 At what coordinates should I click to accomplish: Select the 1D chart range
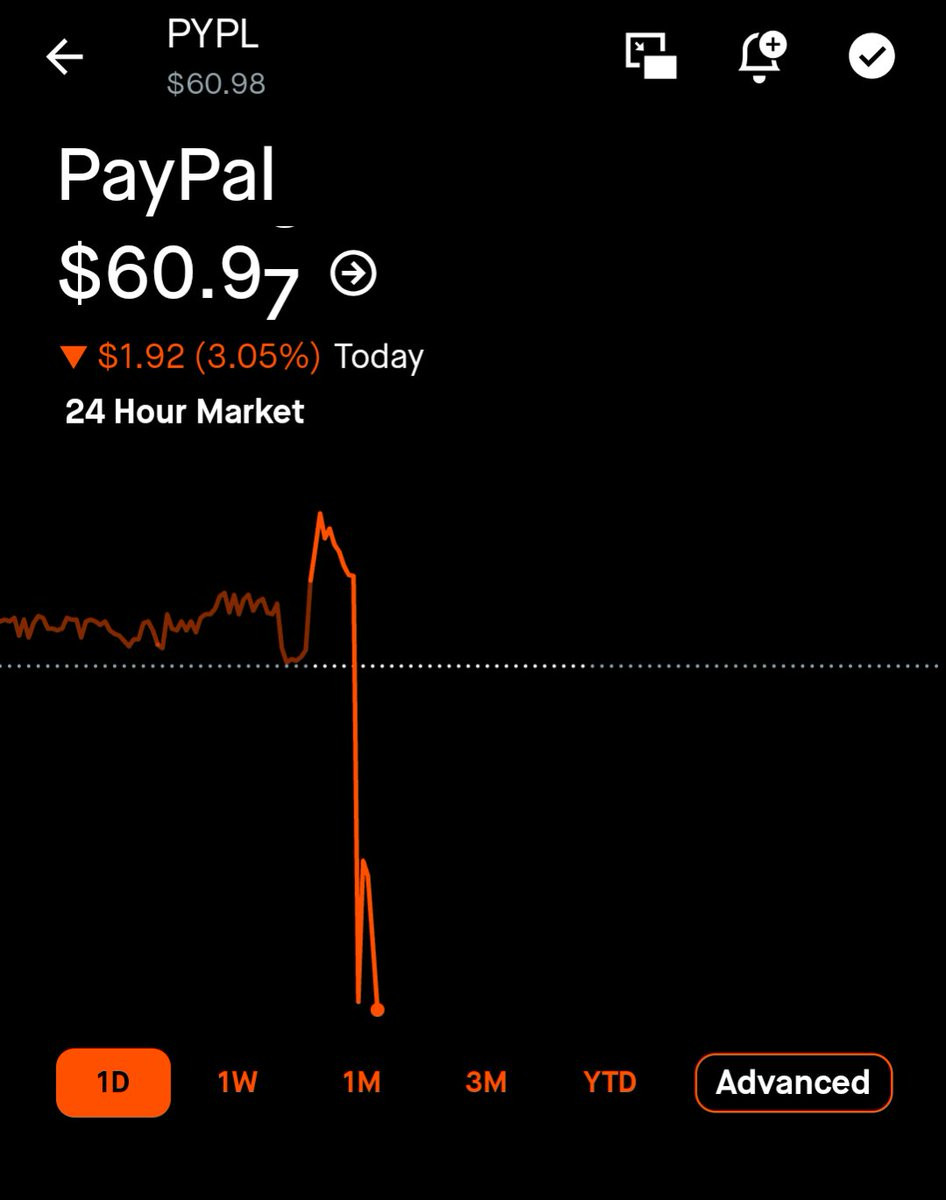pyautogui.click(x=113, y=1082)
